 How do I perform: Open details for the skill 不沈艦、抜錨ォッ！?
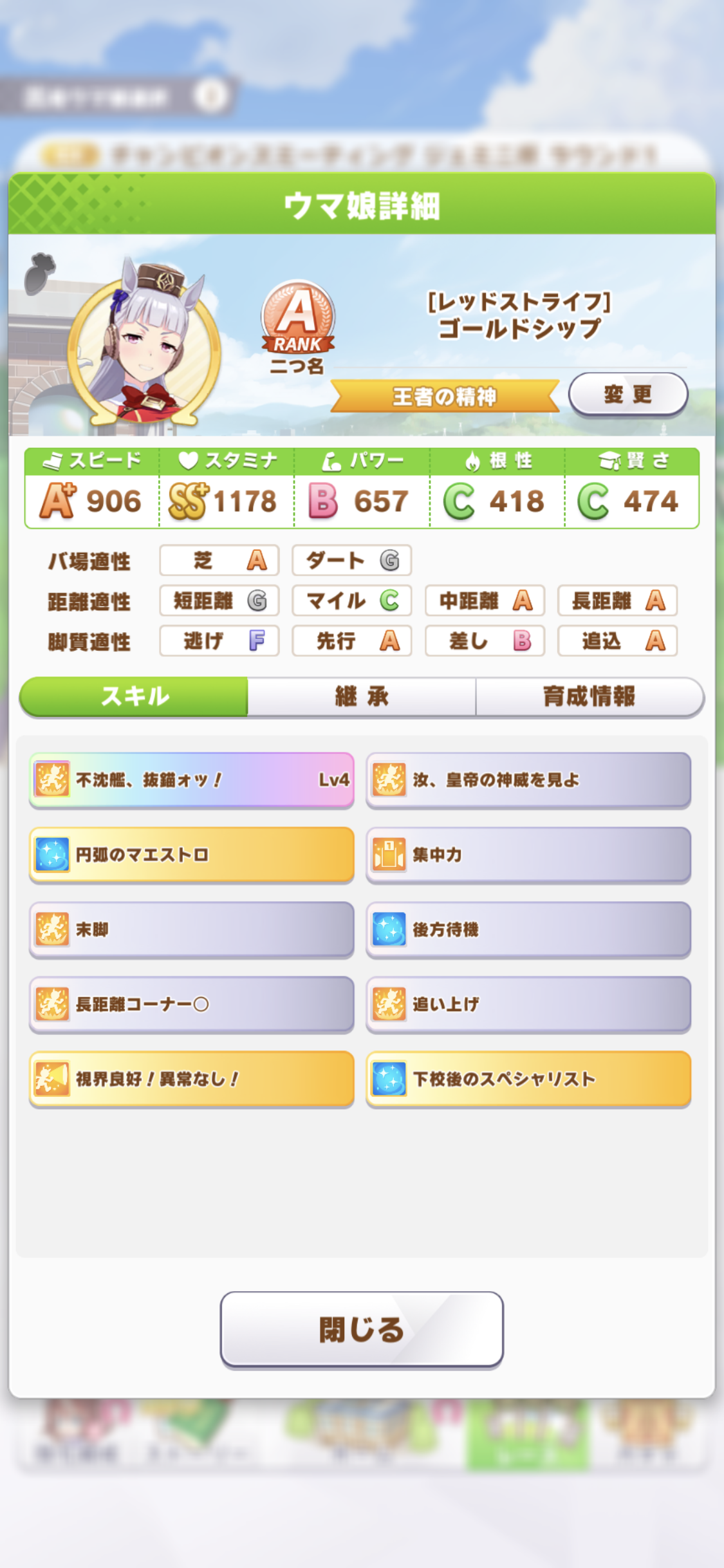tap(192, 780)
